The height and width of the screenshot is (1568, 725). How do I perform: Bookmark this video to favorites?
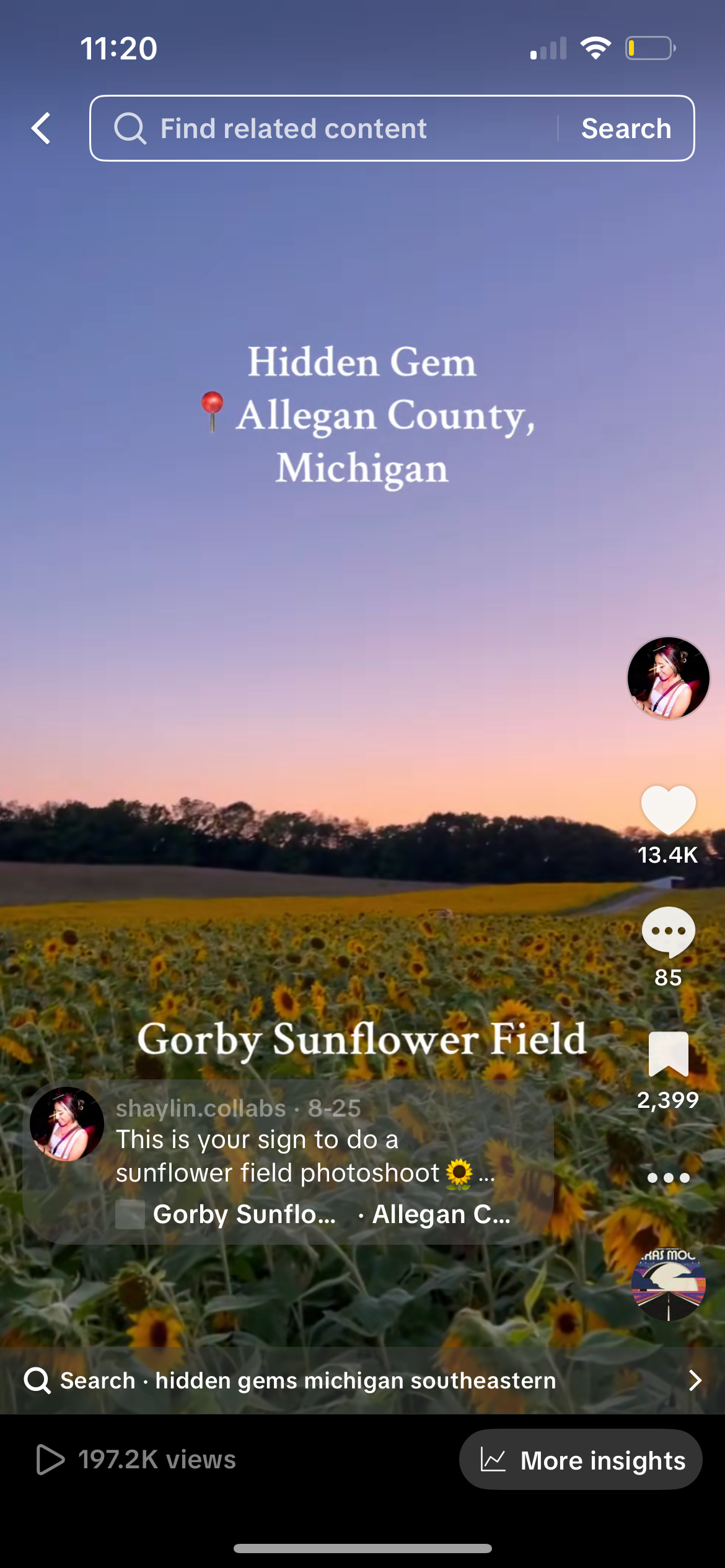[668, 1054]
